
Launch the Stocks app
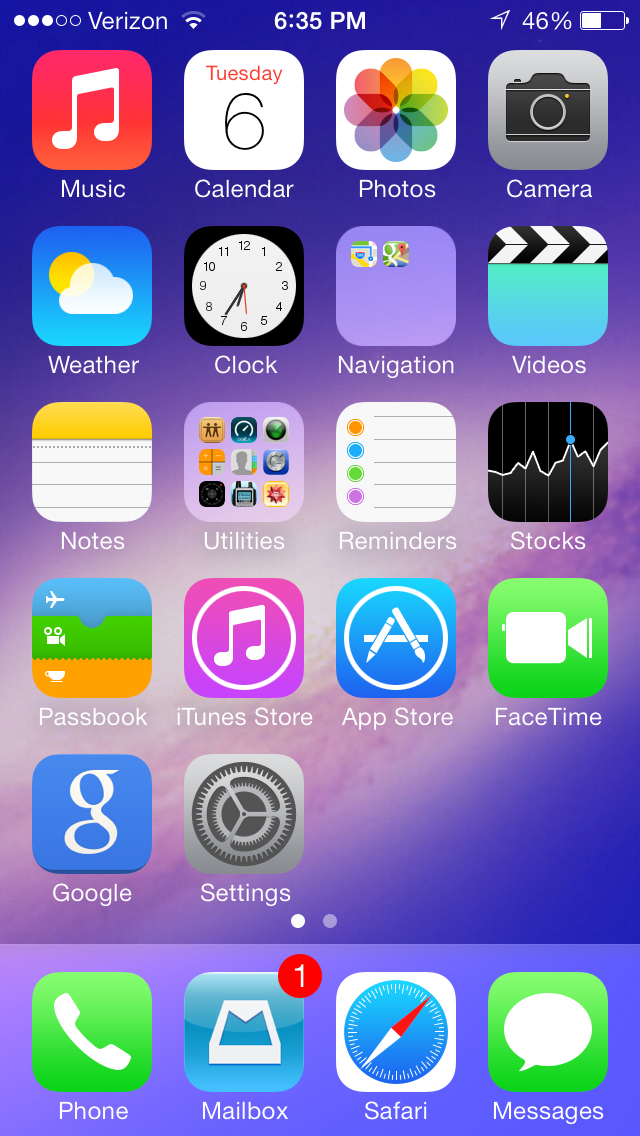548,462
